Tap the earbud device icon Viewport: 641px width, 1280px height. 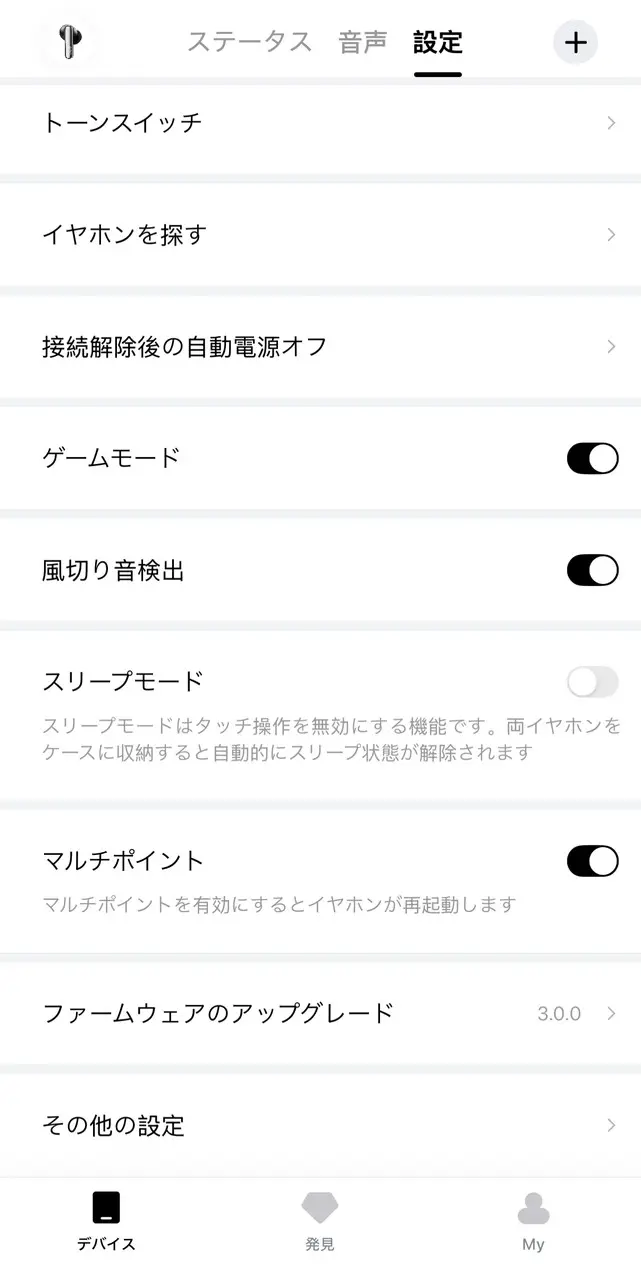click(x=67, y=42)
